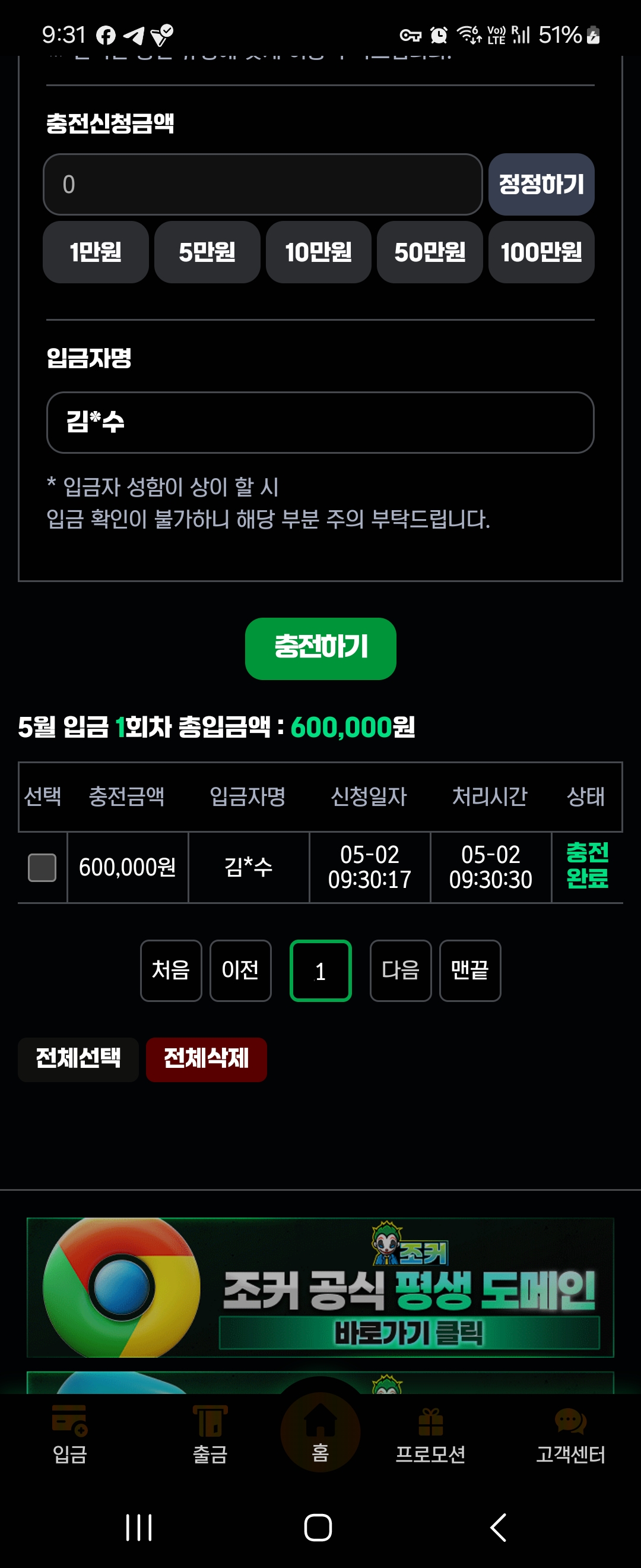Switch to the 출금 tab
The height and width of the screenshot is (1568, 641).
(210, 1435)
